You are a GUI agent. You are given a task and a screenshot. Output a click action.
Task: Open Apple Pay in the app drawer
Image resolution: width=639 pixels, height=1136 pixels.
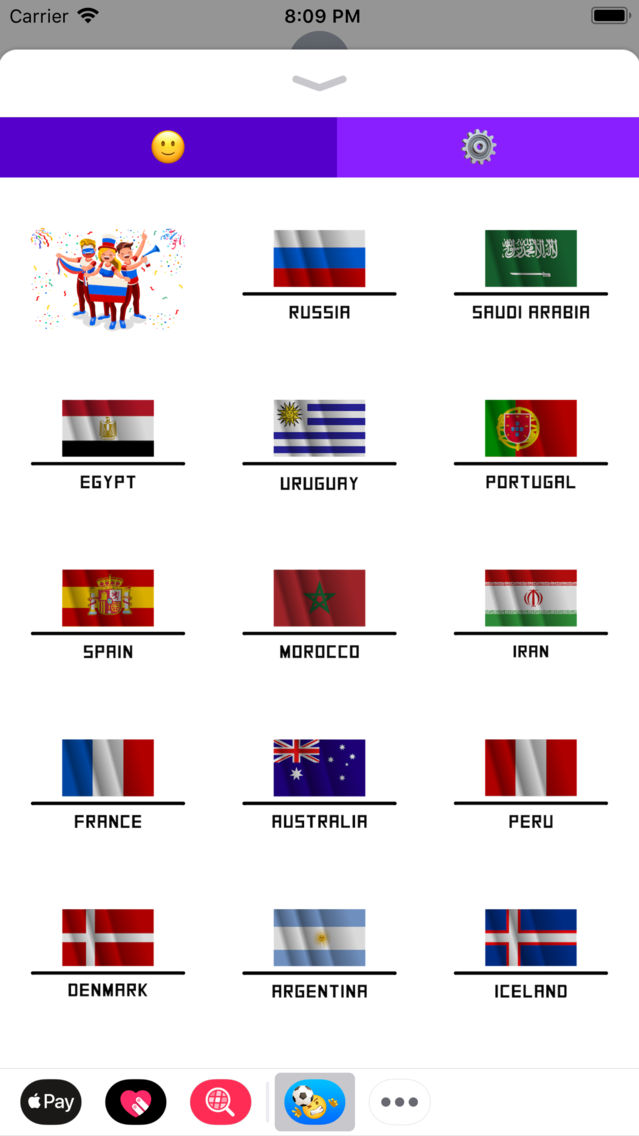tap(51, 1102)
